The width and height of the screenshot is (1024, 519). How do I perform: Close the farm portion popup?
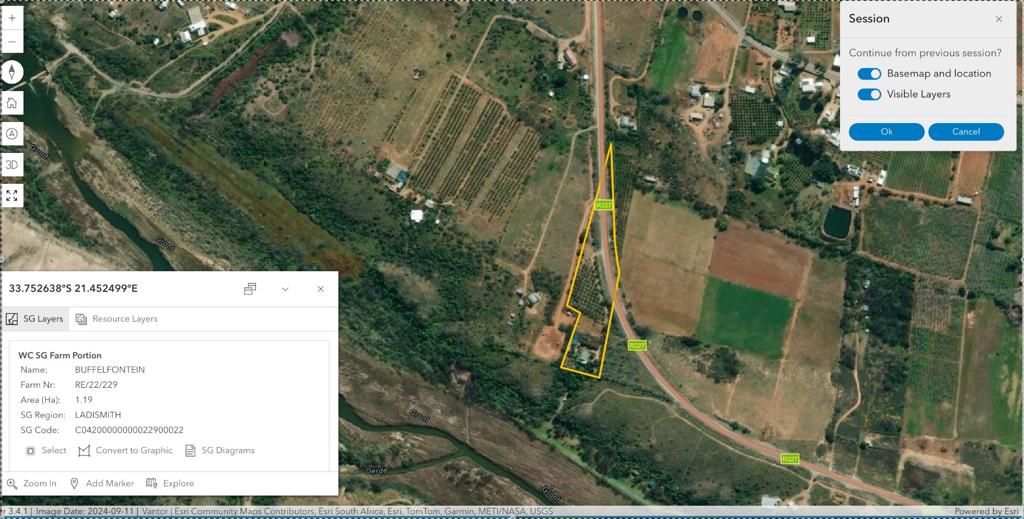pos(321,289)
